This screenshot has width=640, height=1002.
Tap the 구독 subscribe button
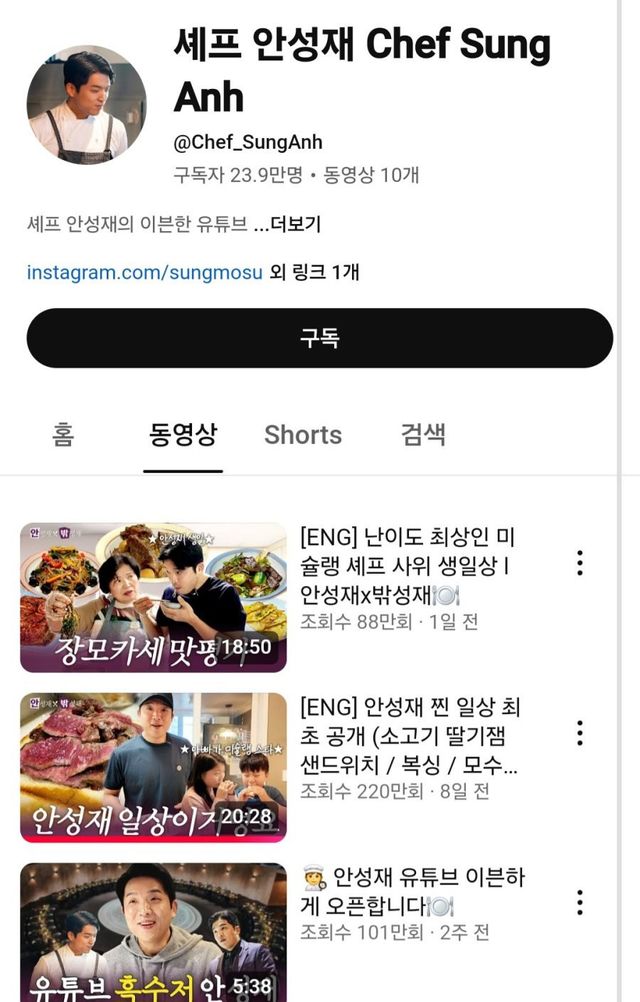tap(319, 338)
